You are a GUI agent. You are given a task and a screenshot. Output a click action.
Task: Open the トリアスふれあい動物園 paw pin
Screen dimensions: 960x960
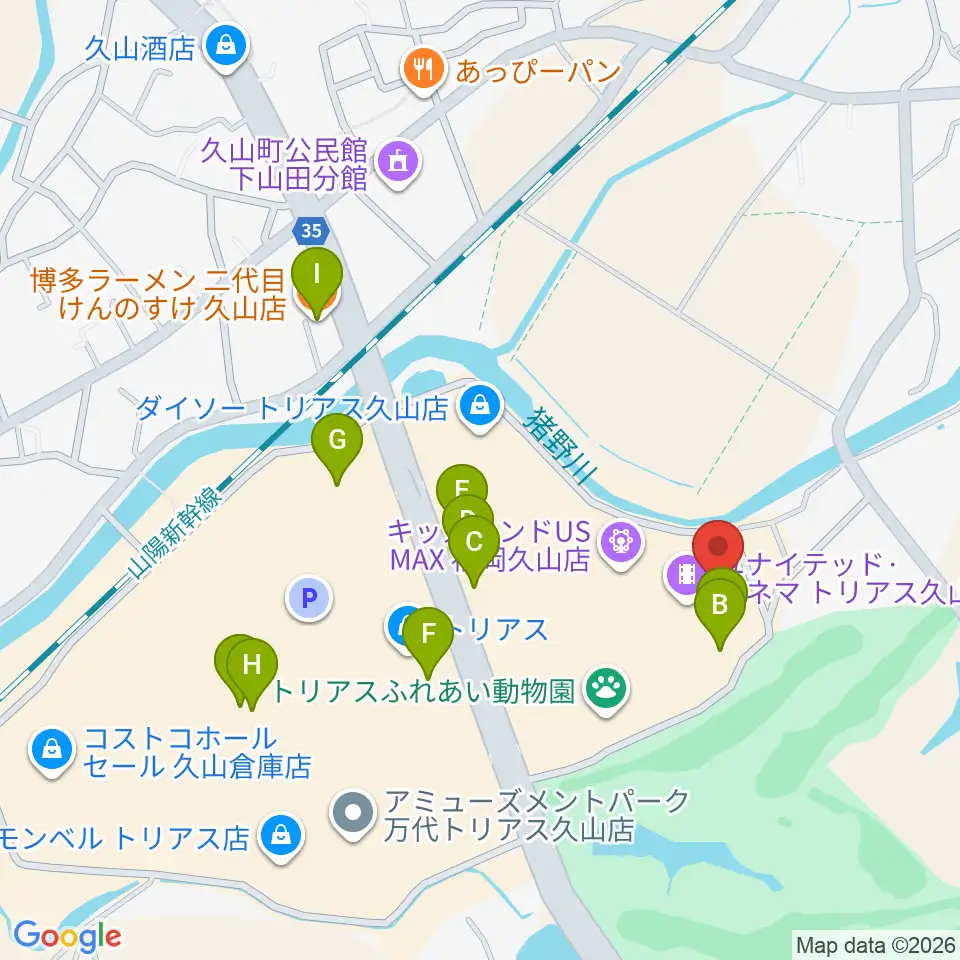click(606, 691)
